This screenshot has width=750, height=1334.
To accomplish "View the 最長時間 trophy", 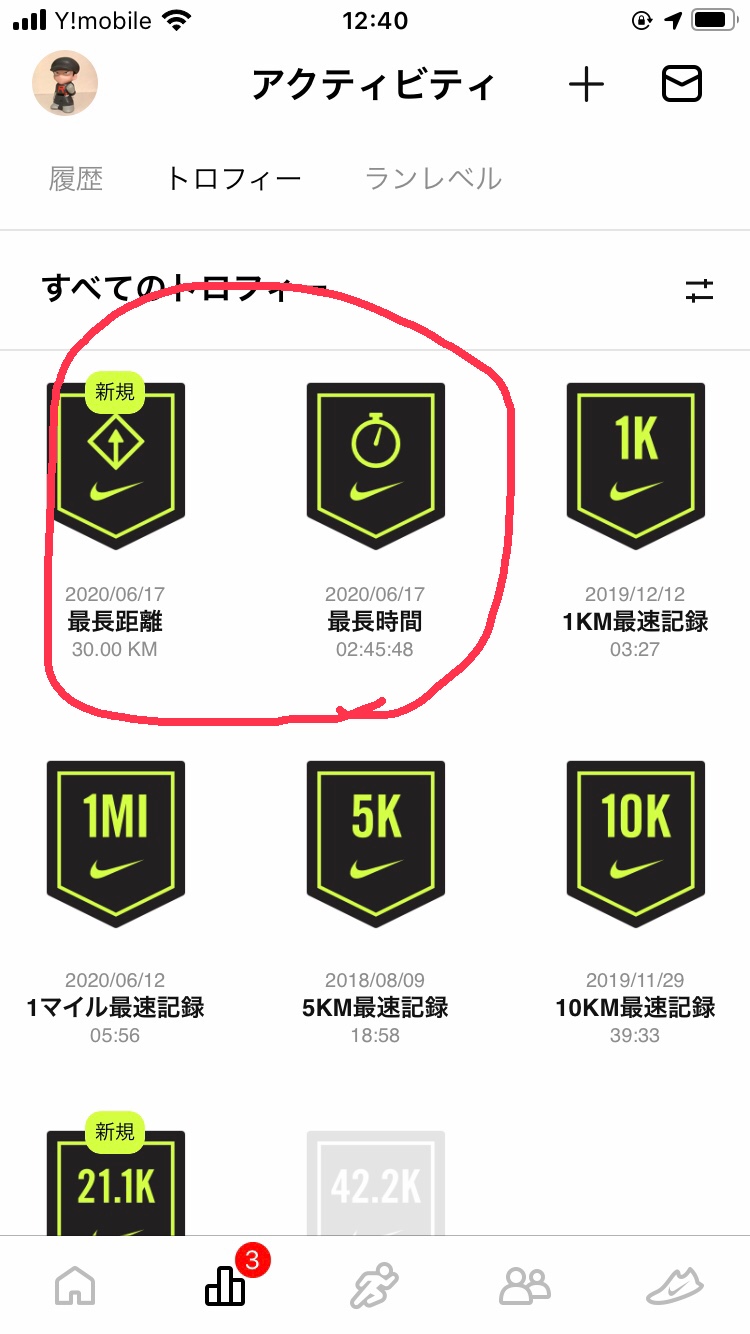I will (375, 520).
